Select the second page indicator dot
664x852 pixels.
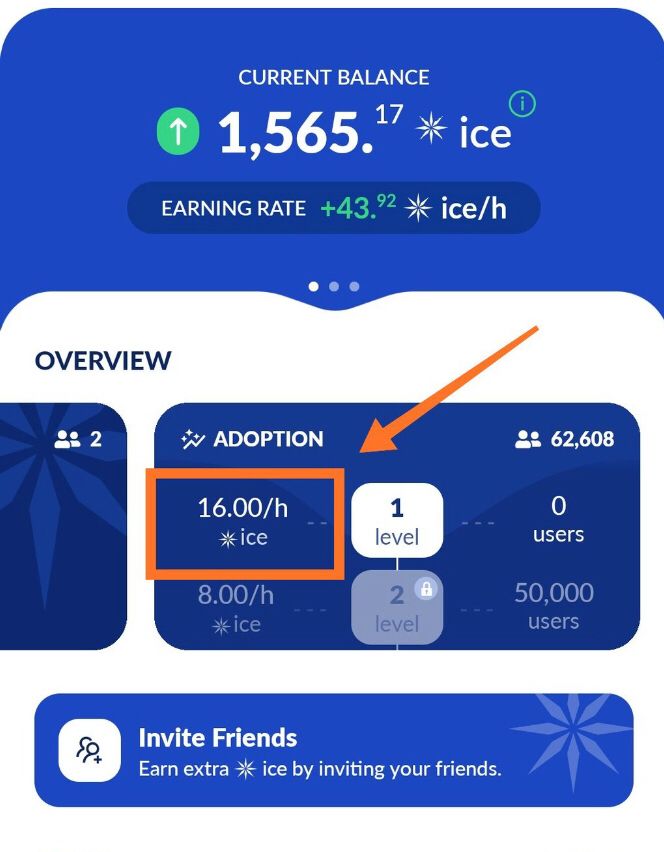coord(334,287)
